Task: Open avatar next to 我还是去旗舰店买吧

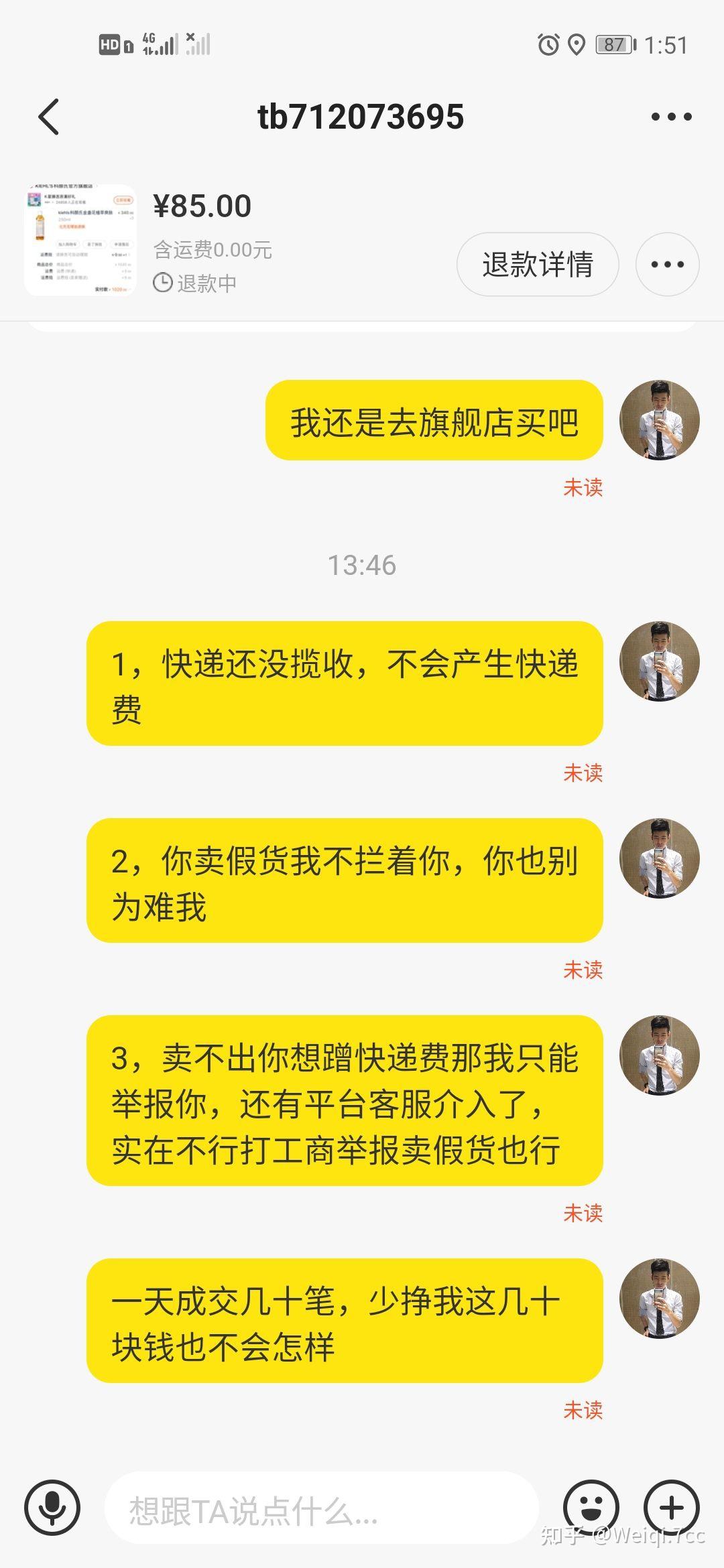Action: [x=659, y=420]
